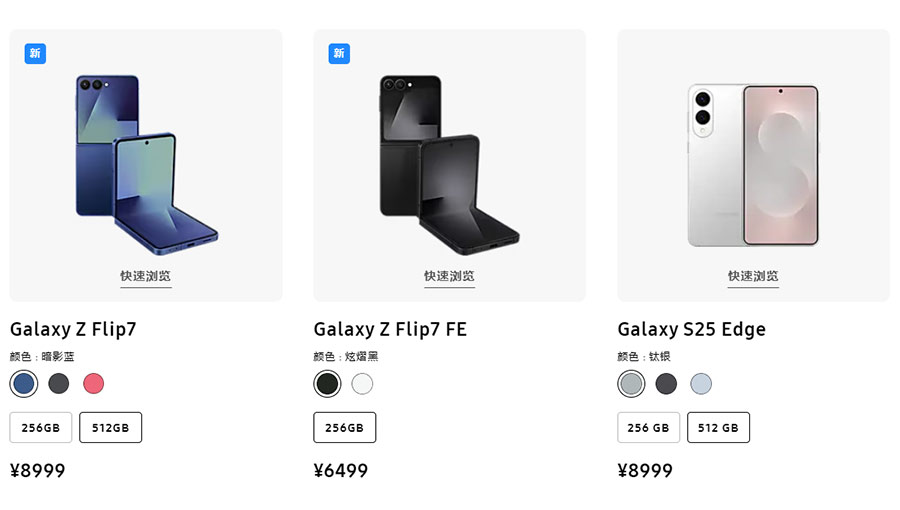The image size is (900, 510).
Task: Open quick view for Galaxy S25 Edge
Action: tap(753, 276)
